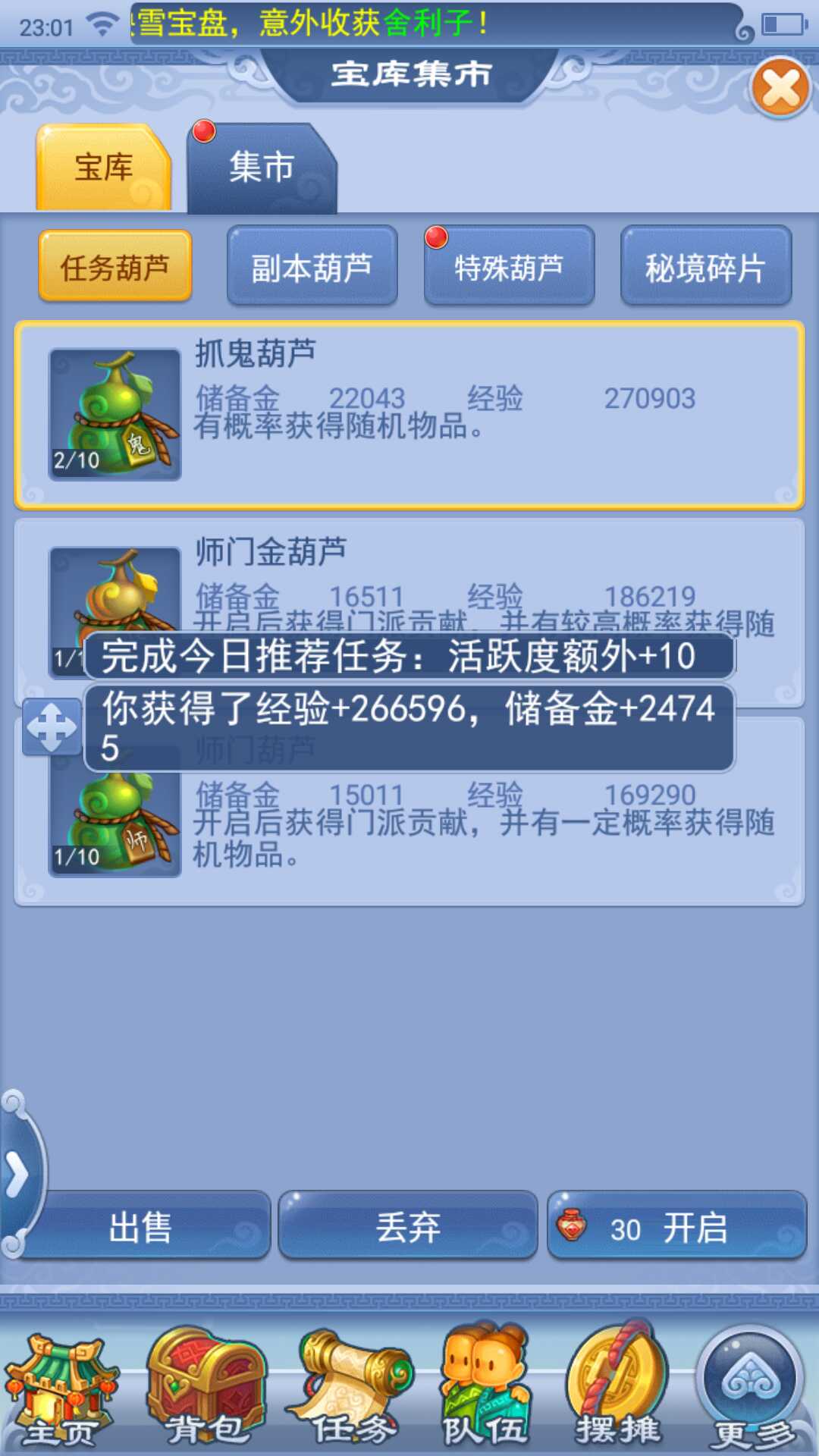Image resolution: width=819 pixels, height=1456 pixels.
Task: Tap the move-arrows chat icon
Action: pyautogui.click(x=52, y=726)
